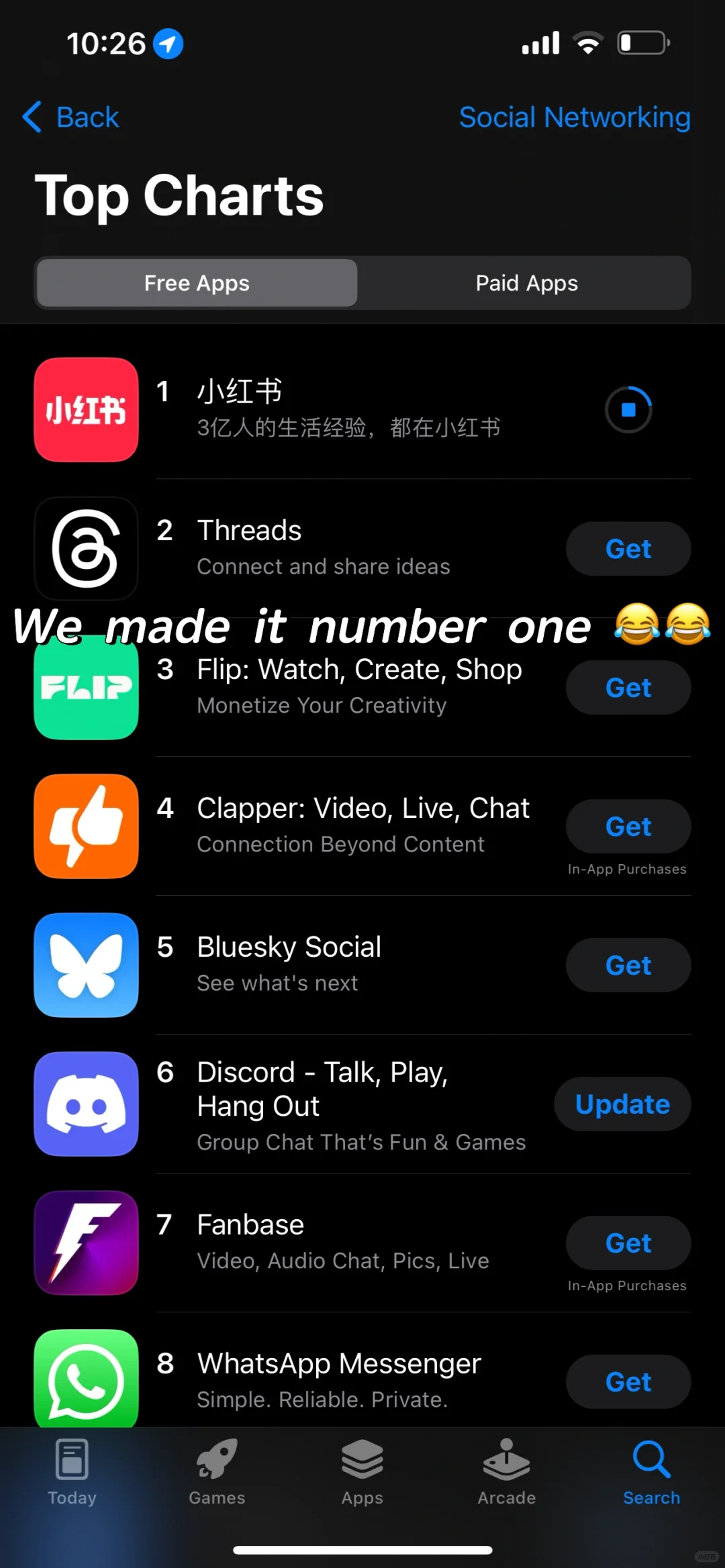The image size is (725, 1568).
Task: Get WhatsApp Messenger
Action: 628,1382
